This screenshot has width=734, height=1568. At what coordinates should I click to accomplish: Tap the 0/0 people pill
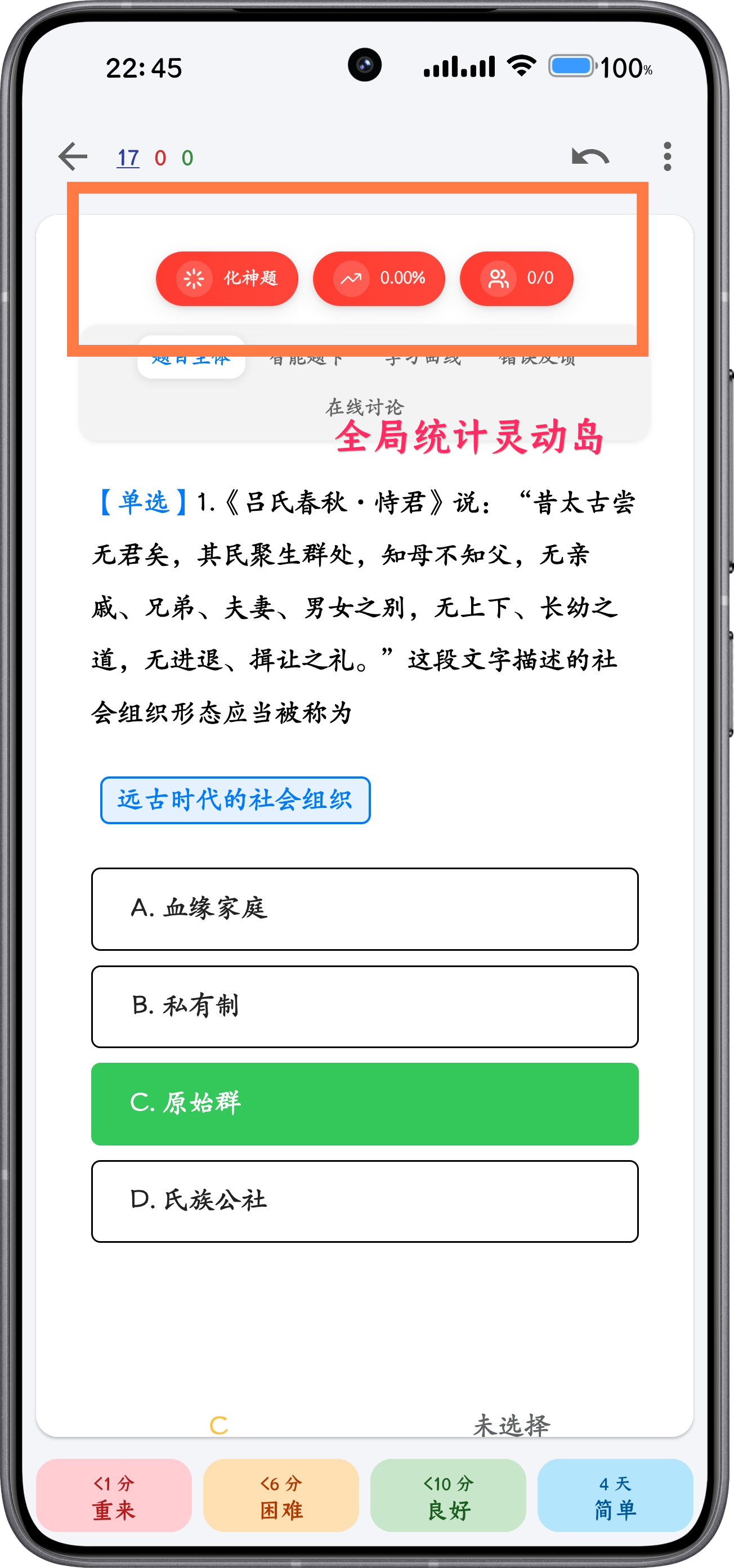tap(516, 279)
